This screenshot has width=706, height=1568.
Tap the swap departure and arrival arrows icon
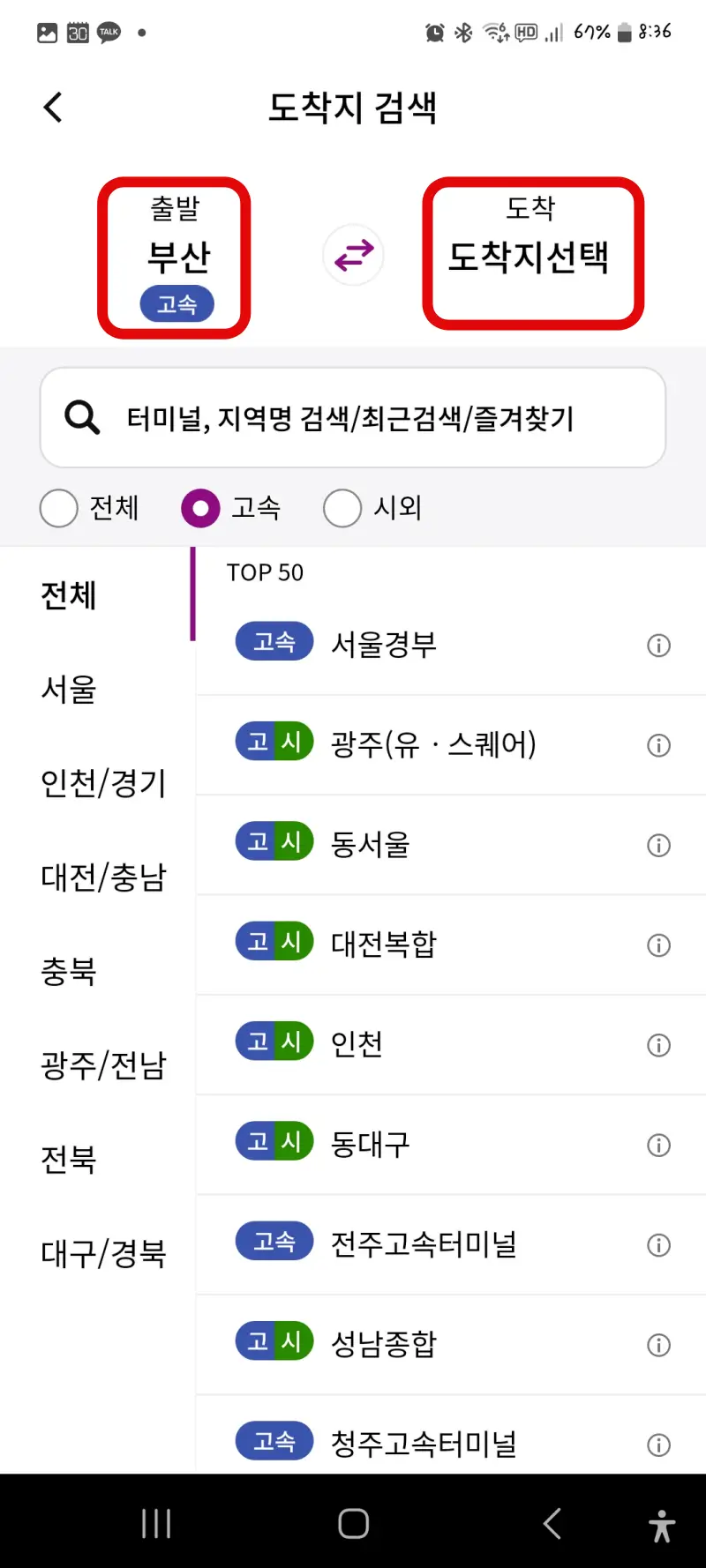pos(353,254)
